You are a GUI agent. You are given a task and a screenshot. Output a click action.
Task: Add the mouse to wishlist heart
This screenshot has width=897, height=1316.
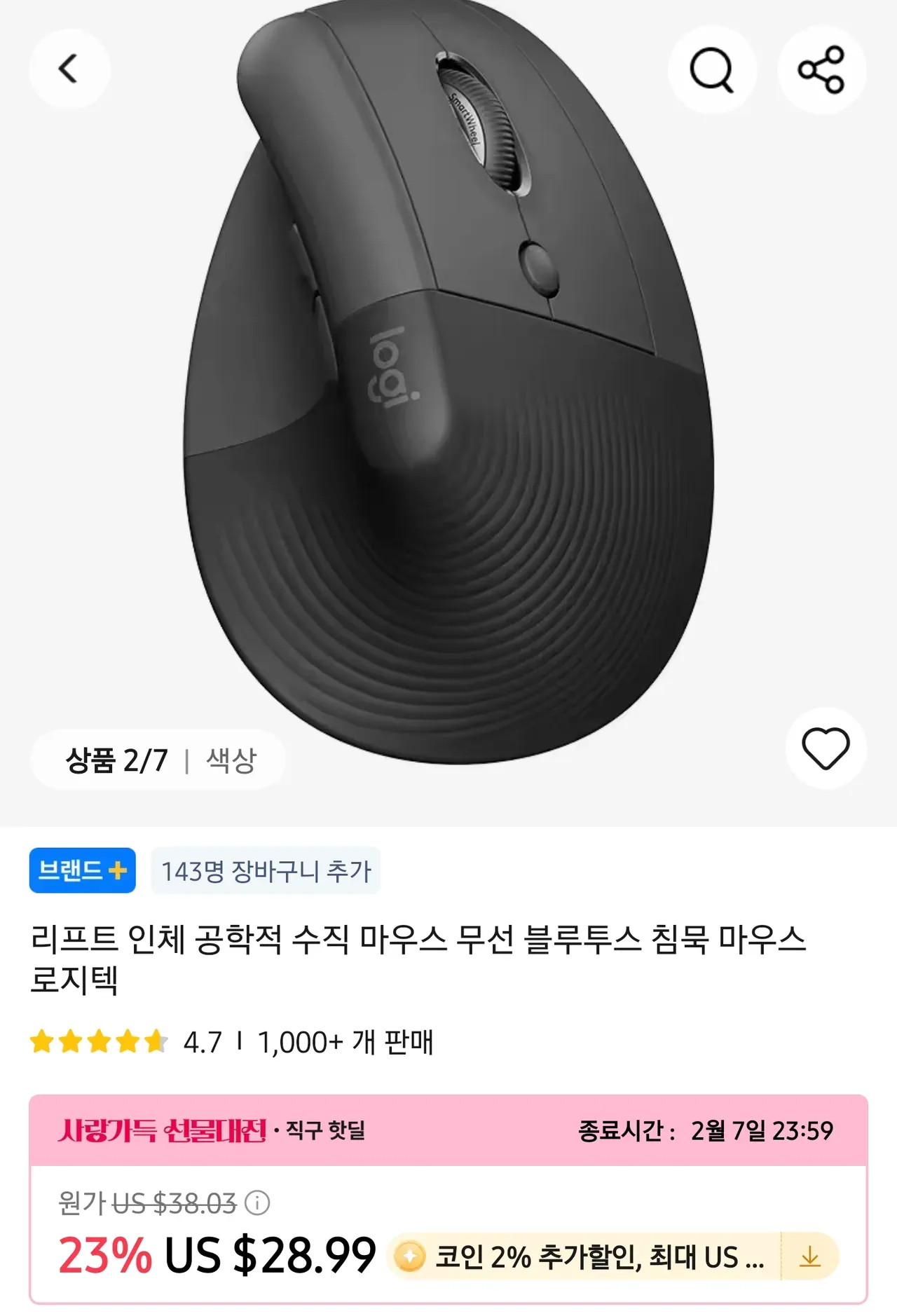pos(826,748)
